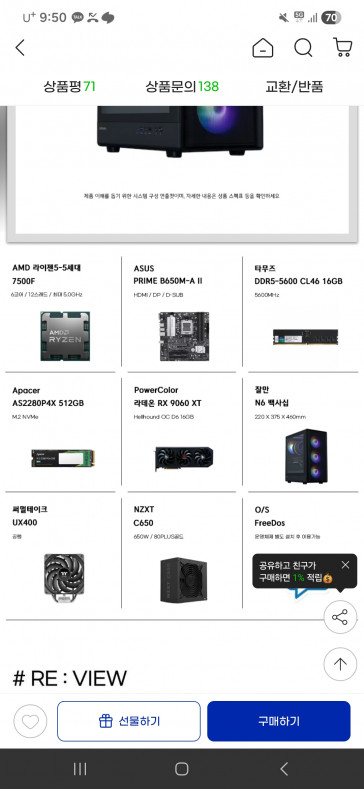Switch to the 상품평 reviews tab
Image resolution: width=364 pixels, height=789 pixels.
click(69, 87)
